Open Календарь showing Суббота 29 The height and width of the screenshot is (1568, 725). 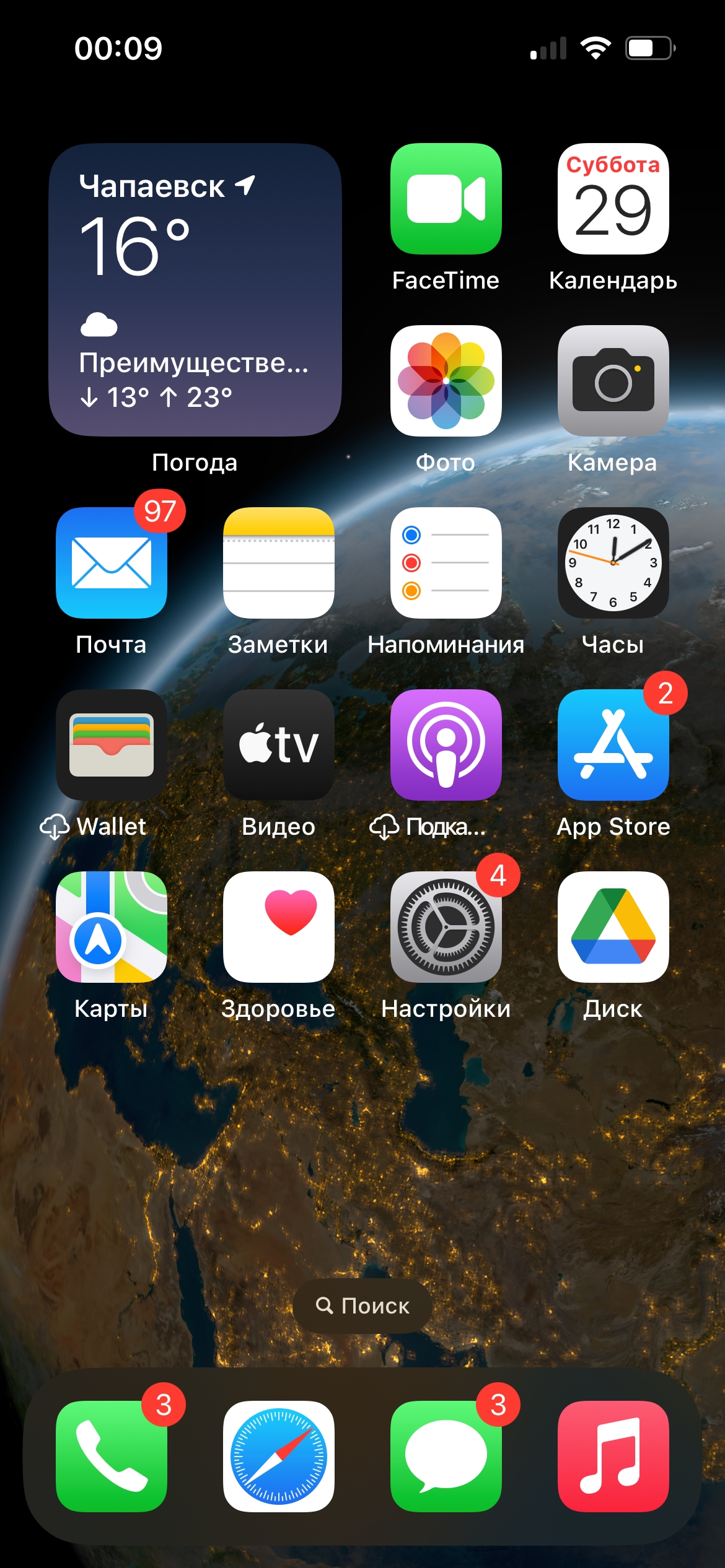coord(613,199)
